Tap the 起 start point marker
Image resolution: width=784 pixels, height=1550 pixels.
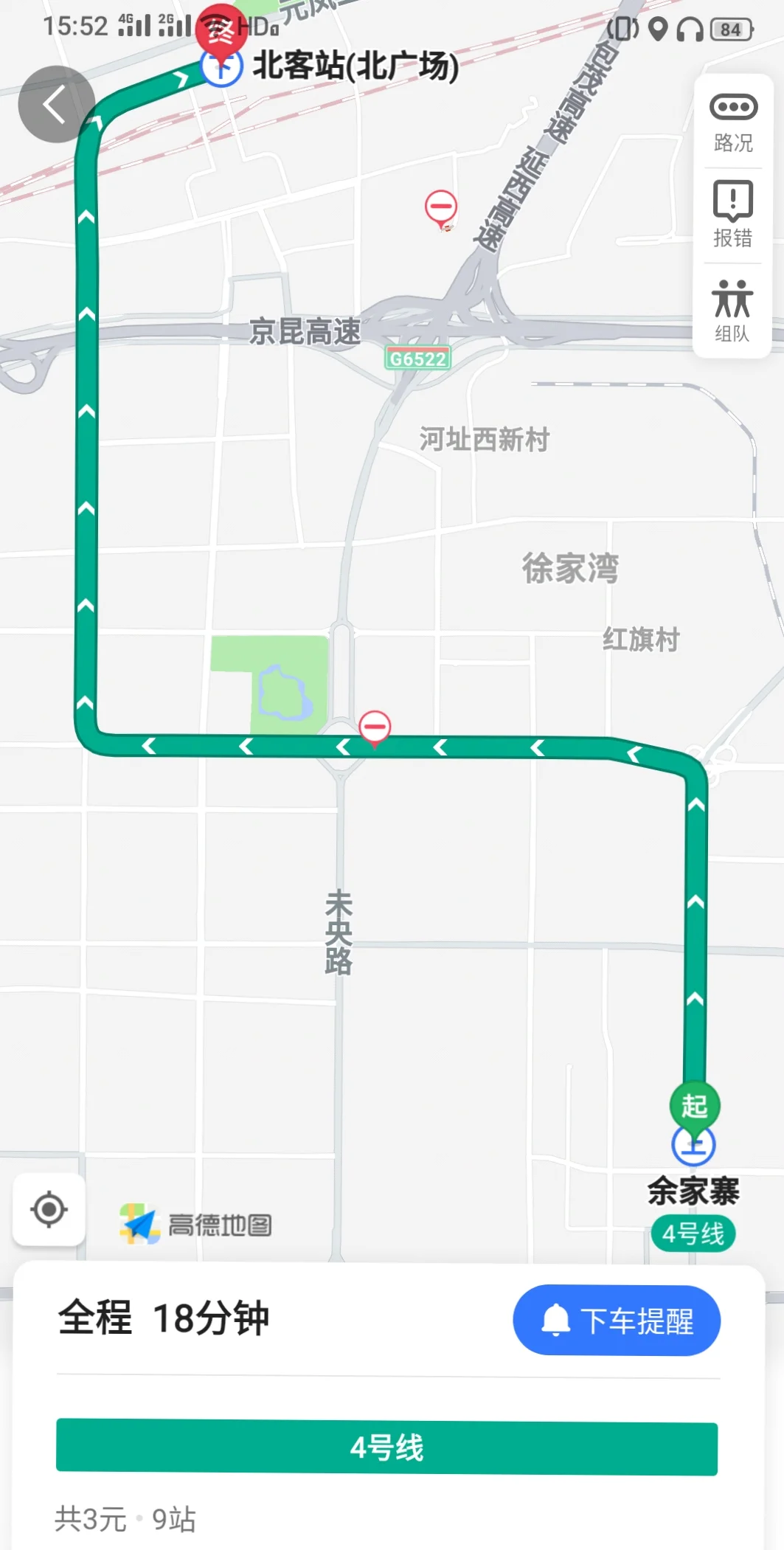pyautogui.click(x=693, y=1104)
